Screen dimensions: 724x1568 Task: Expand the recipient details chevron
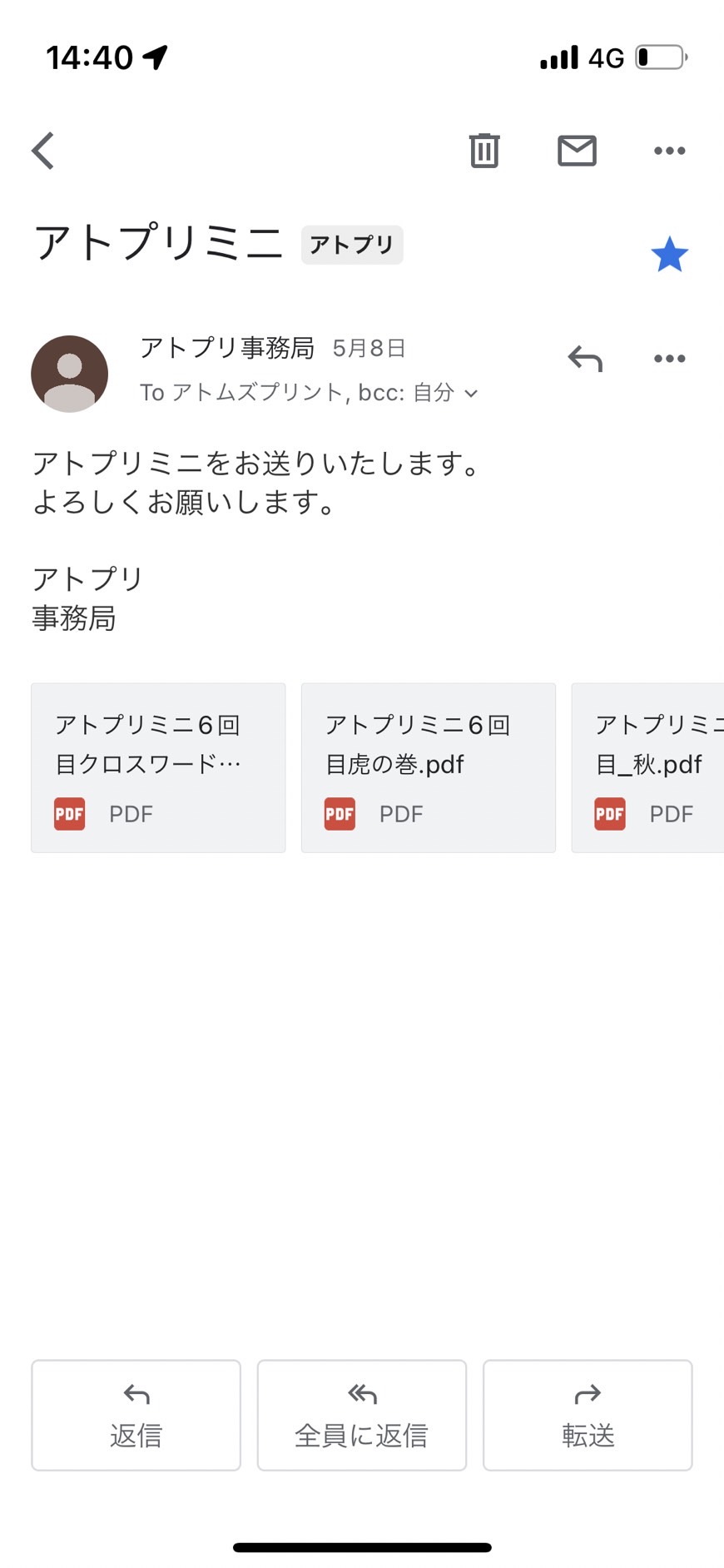tap(471, 393)
